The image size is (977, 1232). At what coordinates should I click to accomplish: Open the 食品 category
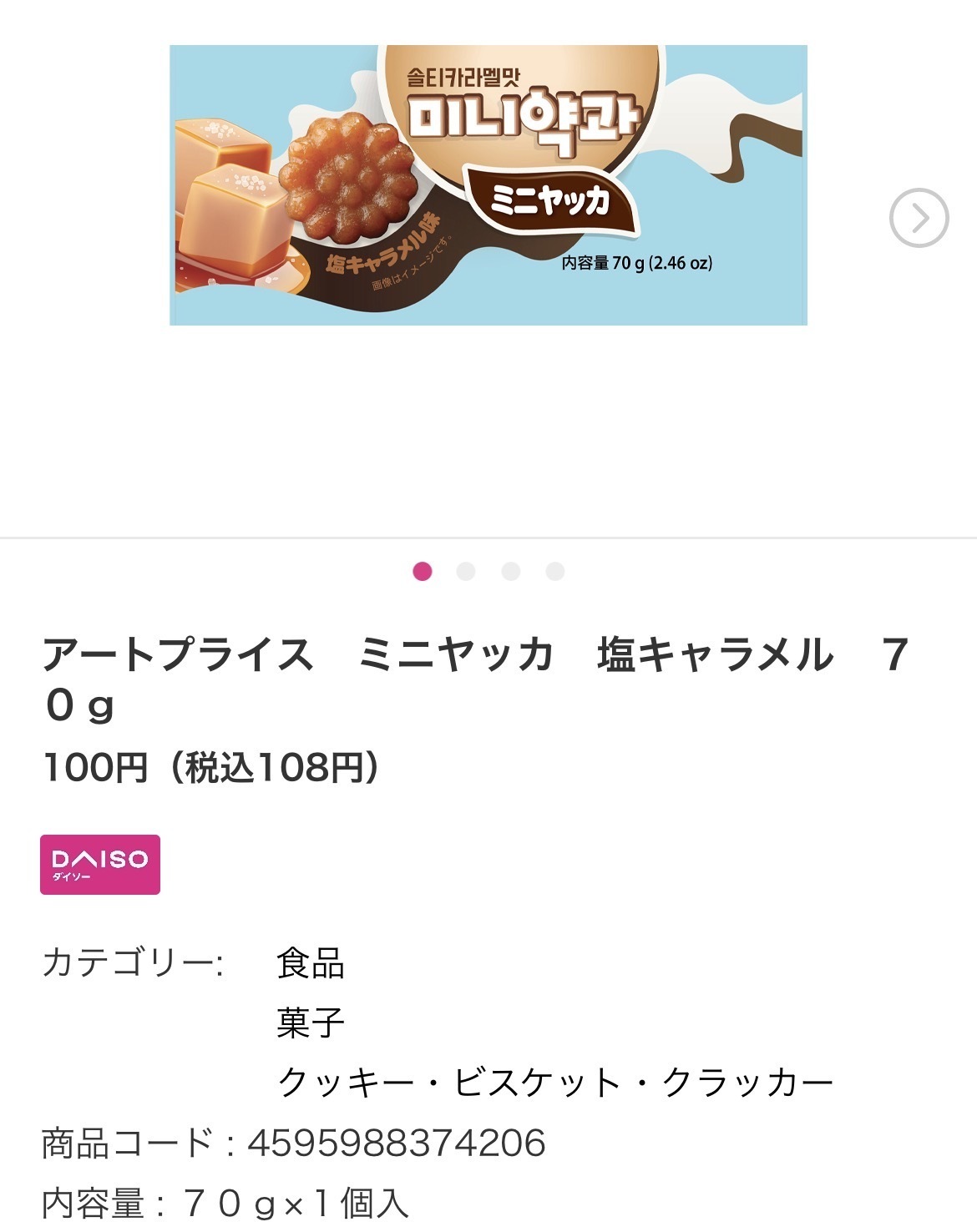tap(311, 963)
